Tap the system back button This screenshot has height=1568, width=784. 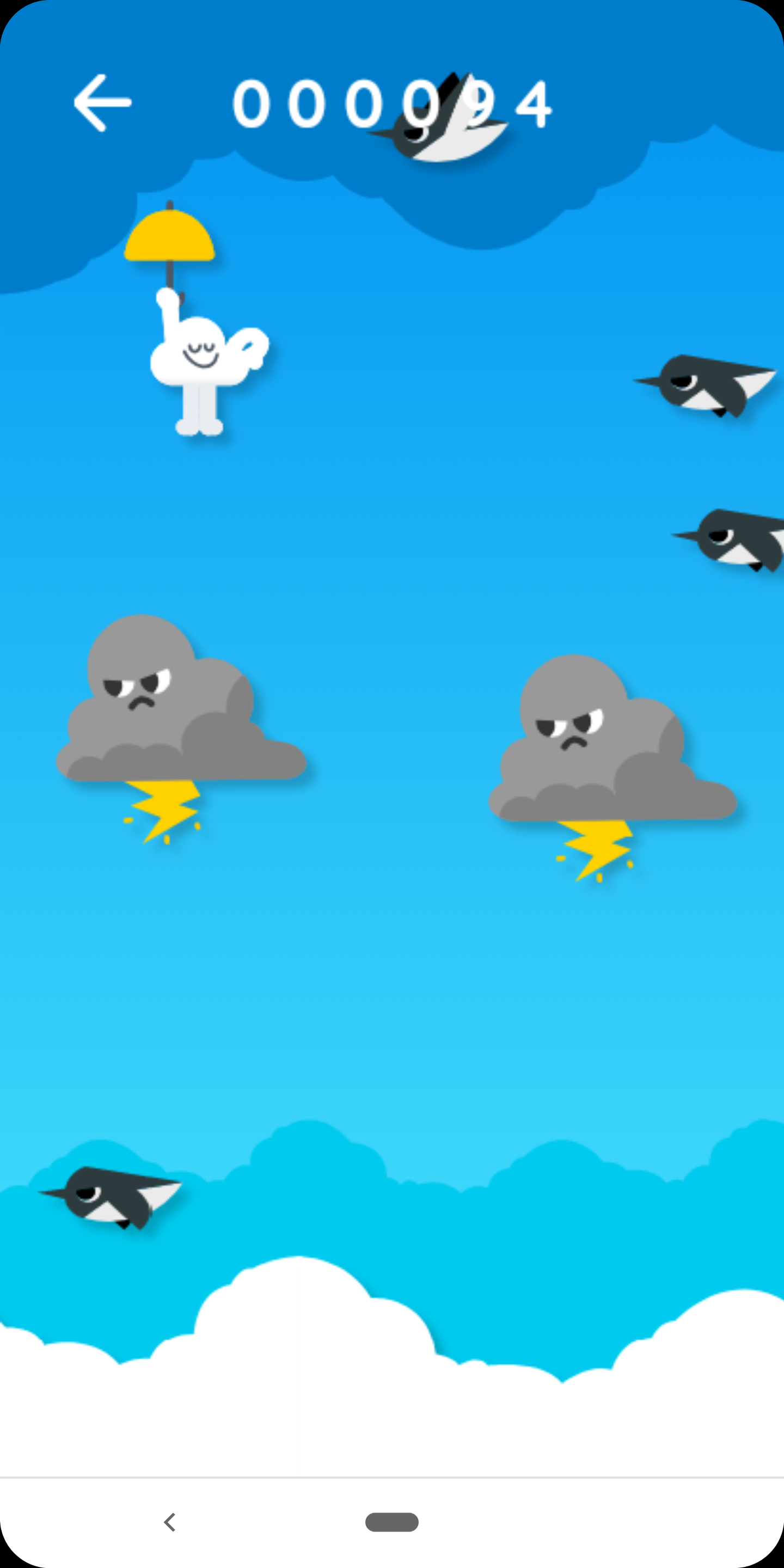pyautogui.click(x=170, y=1522)
